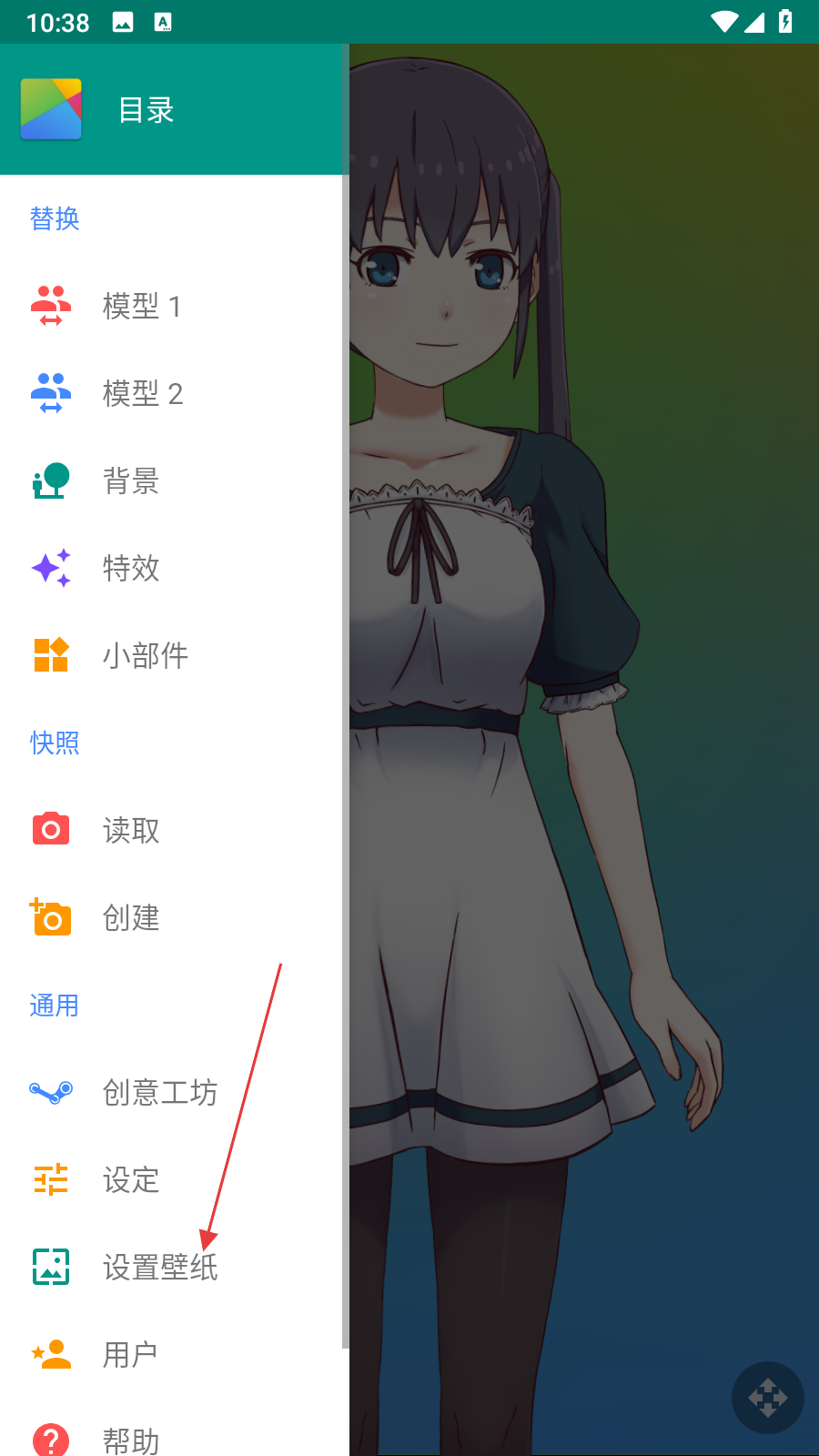Open 模型 2 replacement option
The width and height of the screenshot is (819, 1456).
pos(142,394)
